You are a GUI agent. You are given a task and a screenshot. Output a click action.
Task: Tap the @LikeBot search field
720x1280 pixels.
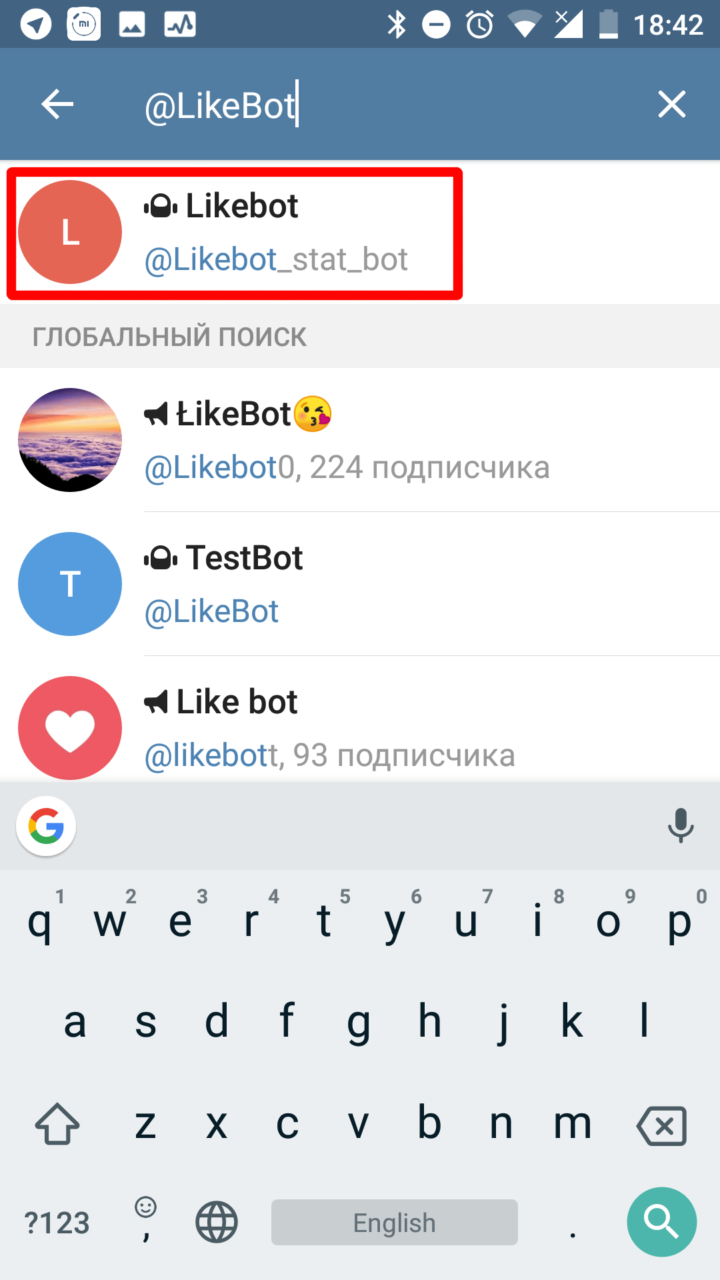coord(380,105)
